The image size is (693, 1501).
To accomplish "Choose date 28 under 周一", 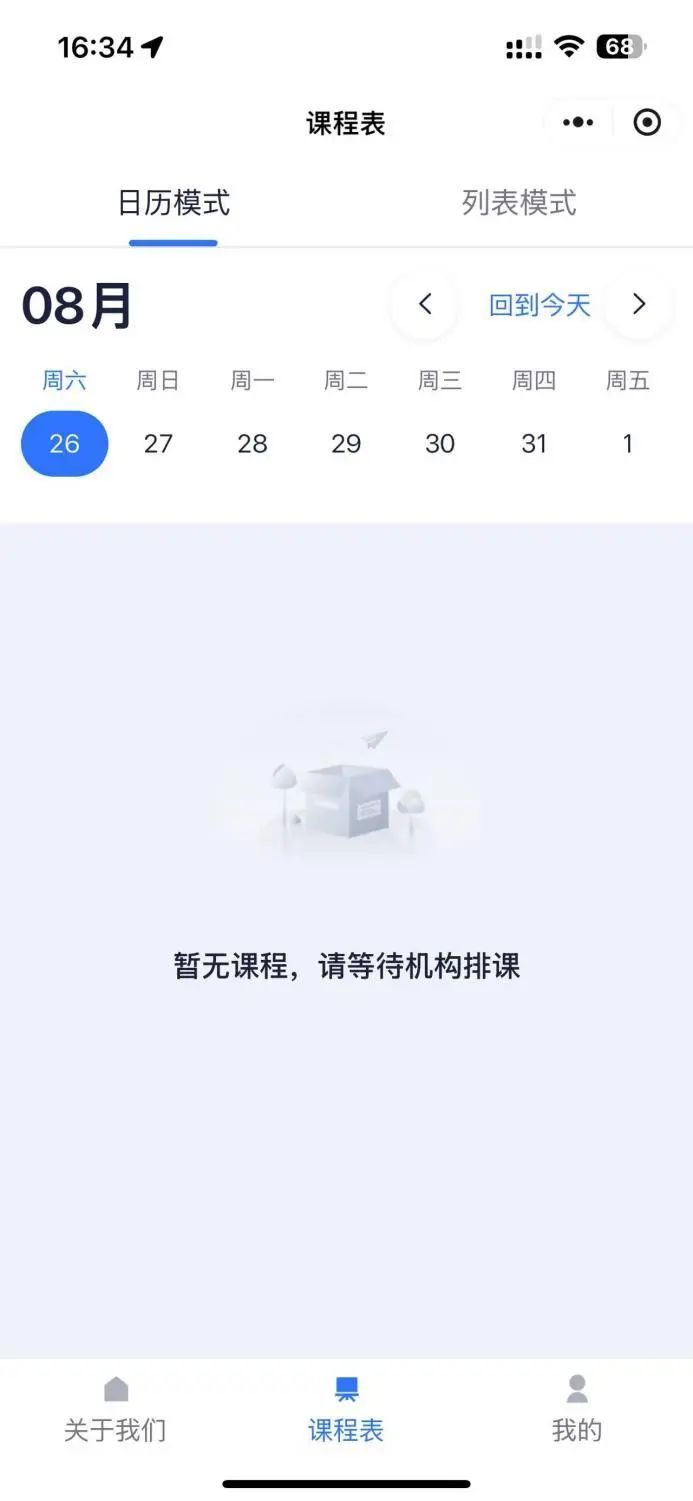I will click(252, 443).
